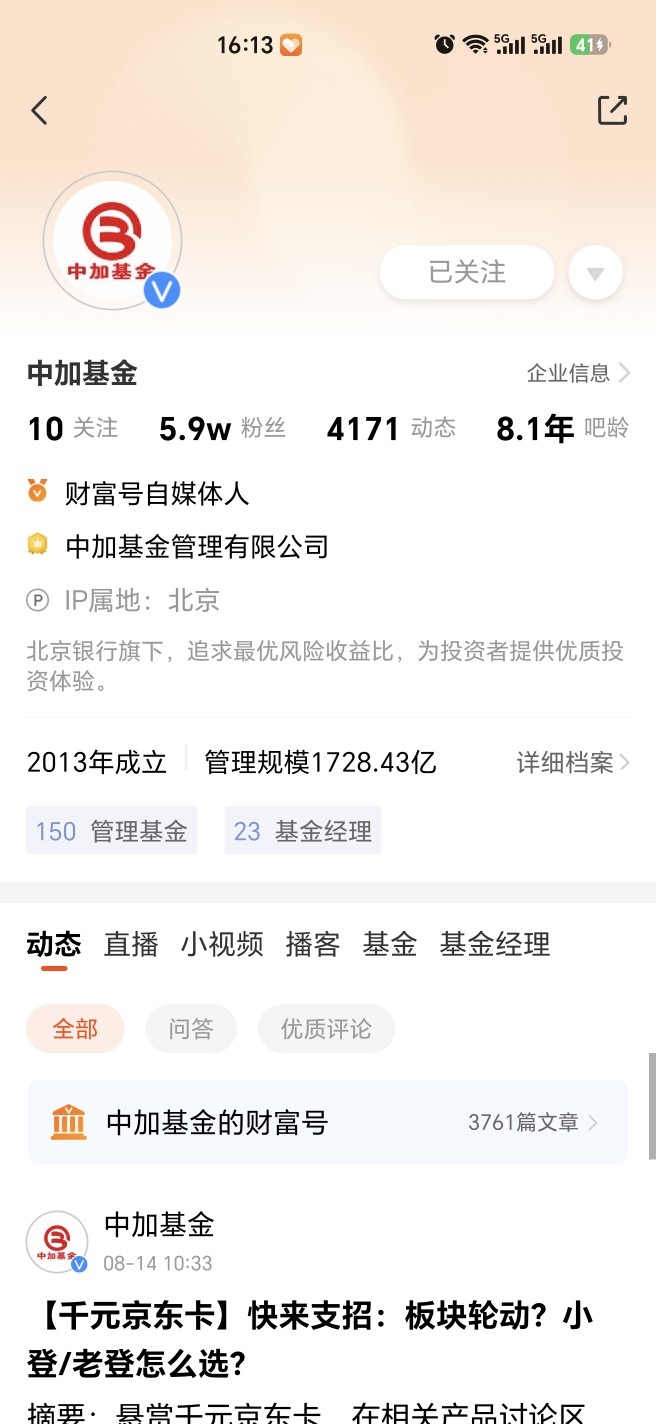This screenshot has width=656, height=1424.
Task: Open 企业信息 company info
Action: (579, 373)
